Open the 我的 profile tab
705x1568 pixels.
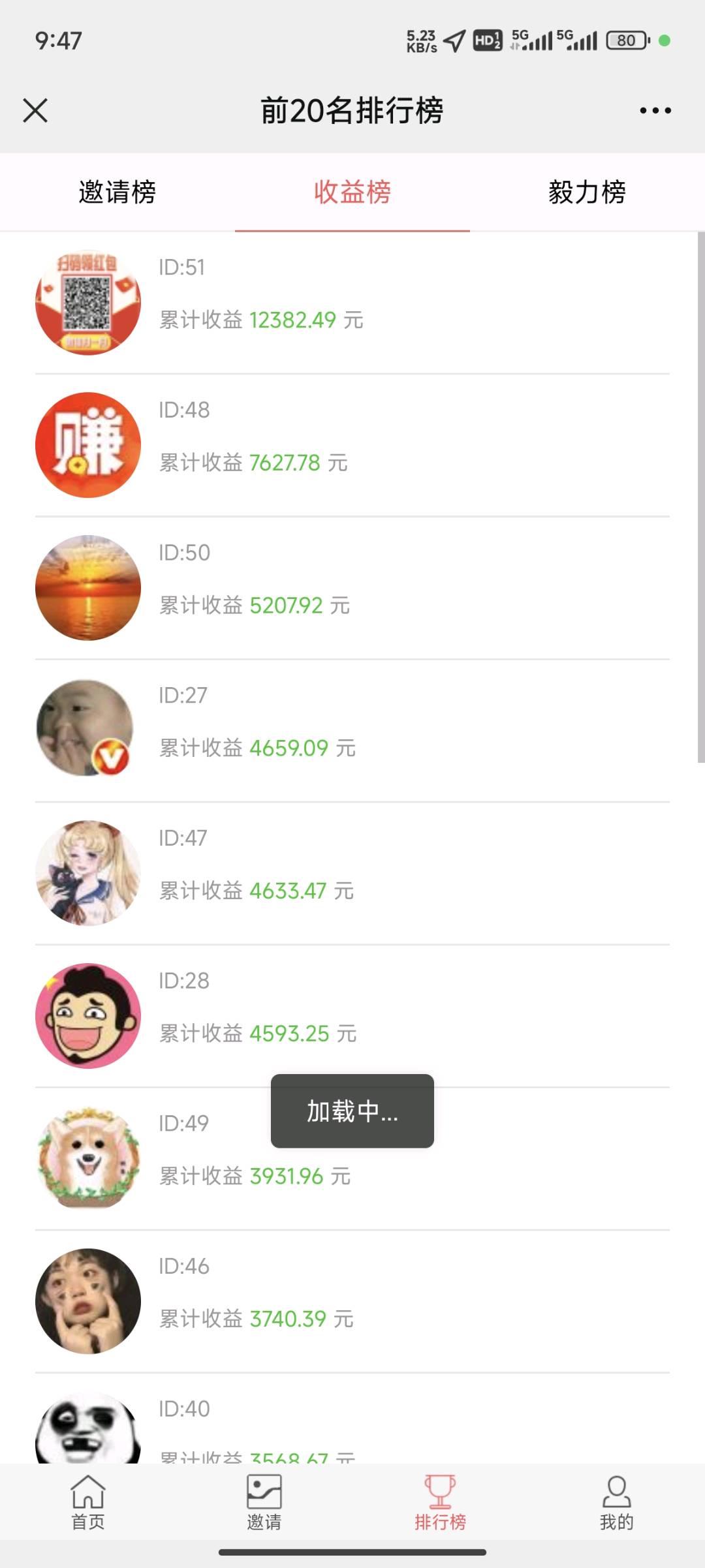tap(617, 1503)
